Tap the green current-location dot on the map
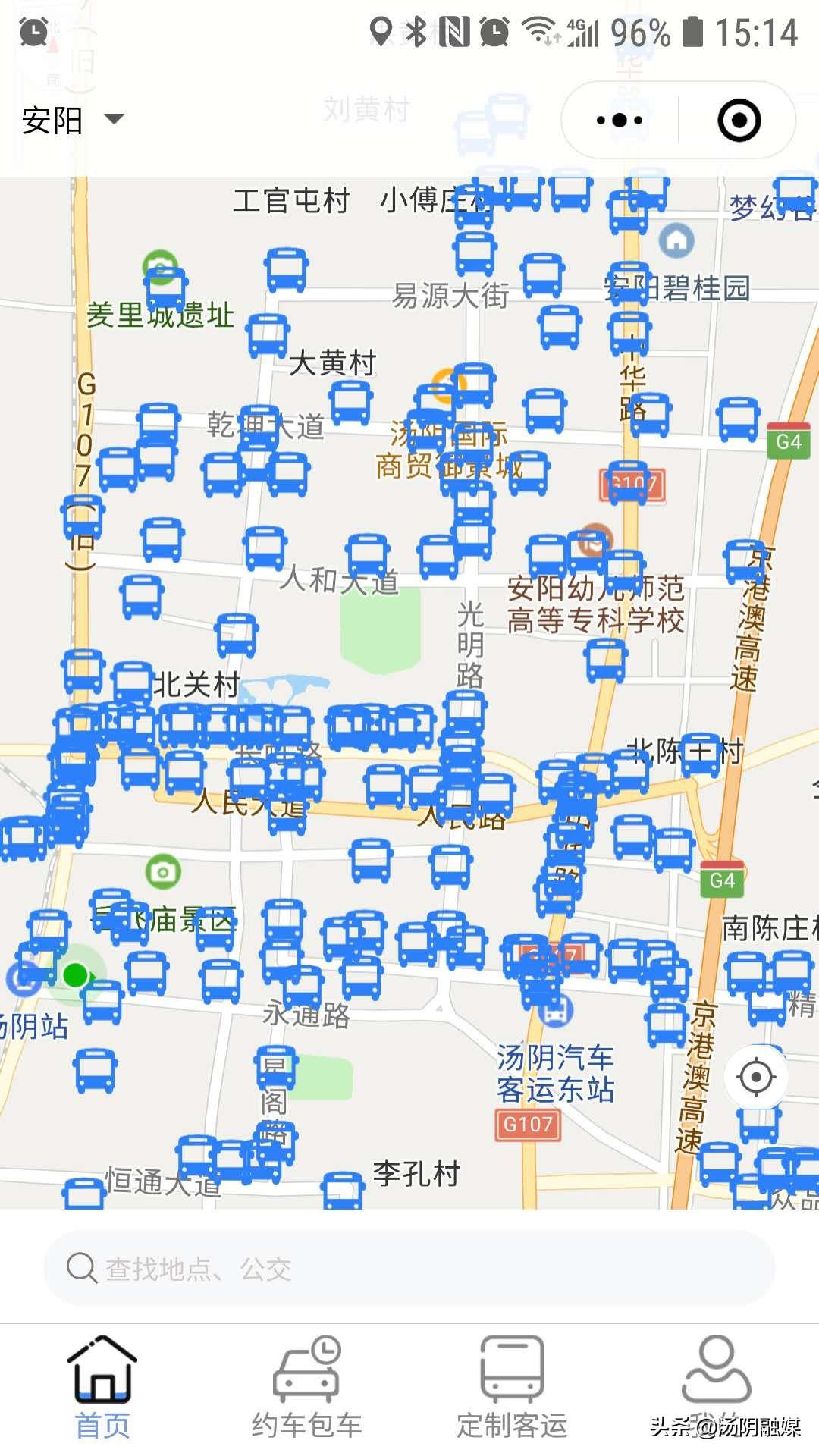Screen dimensions: 819x1456 click(76, 975)
